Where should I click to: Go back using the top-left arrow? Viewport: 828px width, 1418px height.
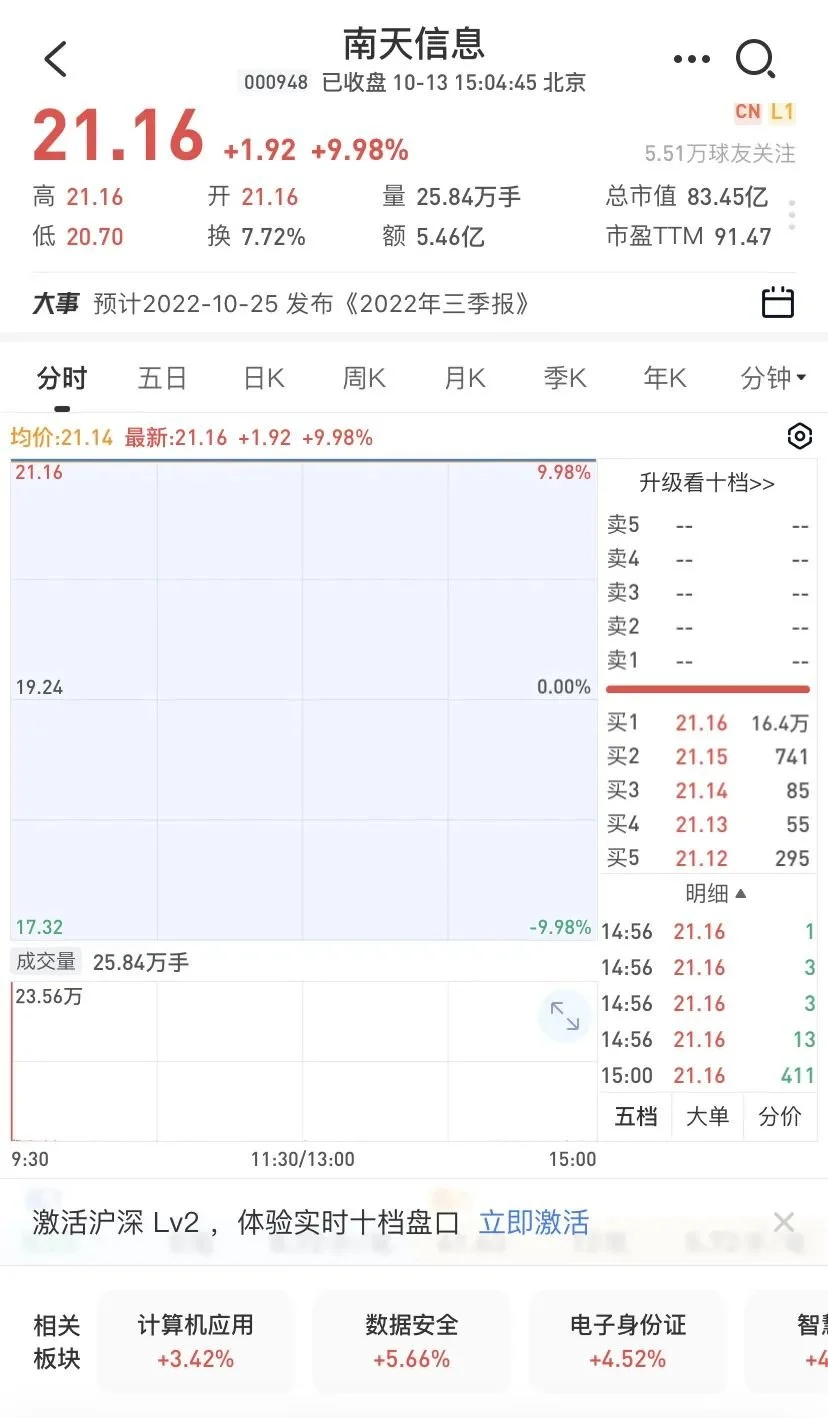(x=56, y=59)
